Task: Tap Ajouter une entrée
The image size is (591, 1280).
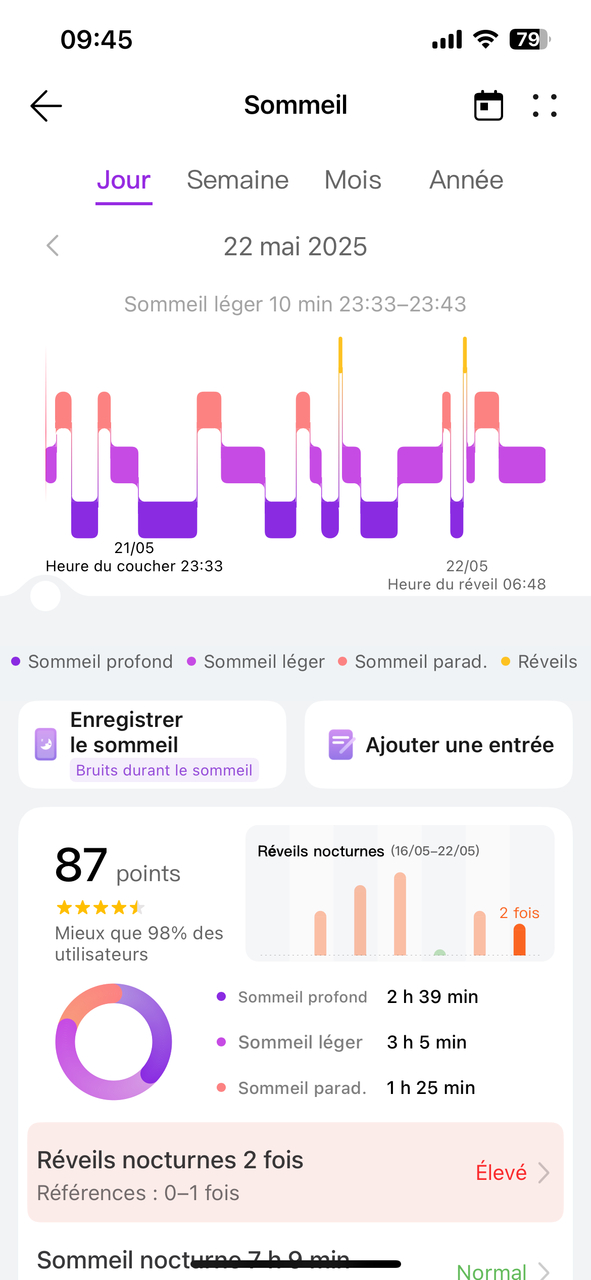Action: point(439,744)
